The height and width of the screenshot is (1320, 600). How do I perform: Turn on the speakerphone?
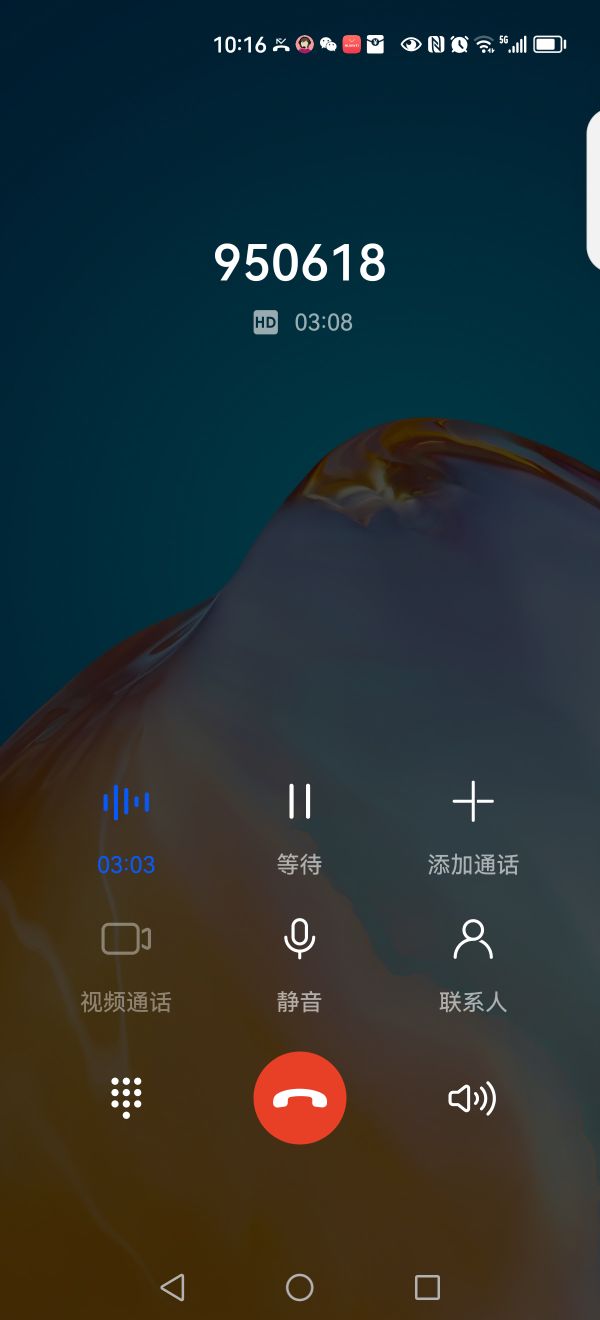coord(472,1098)
